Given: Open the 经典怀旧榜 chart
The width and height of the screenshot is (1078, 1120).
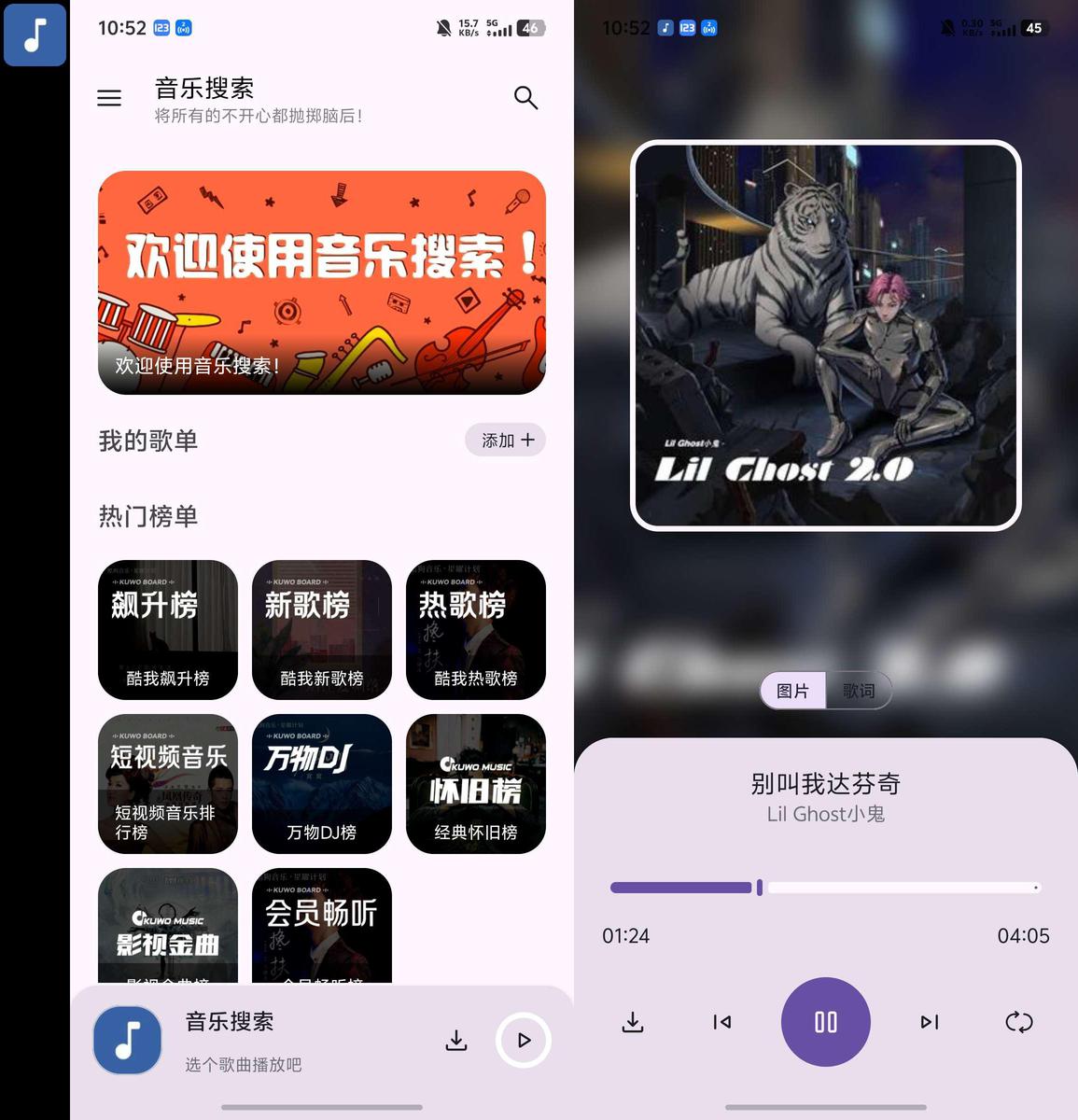Looking at the screenshot, I should point(476,784).
